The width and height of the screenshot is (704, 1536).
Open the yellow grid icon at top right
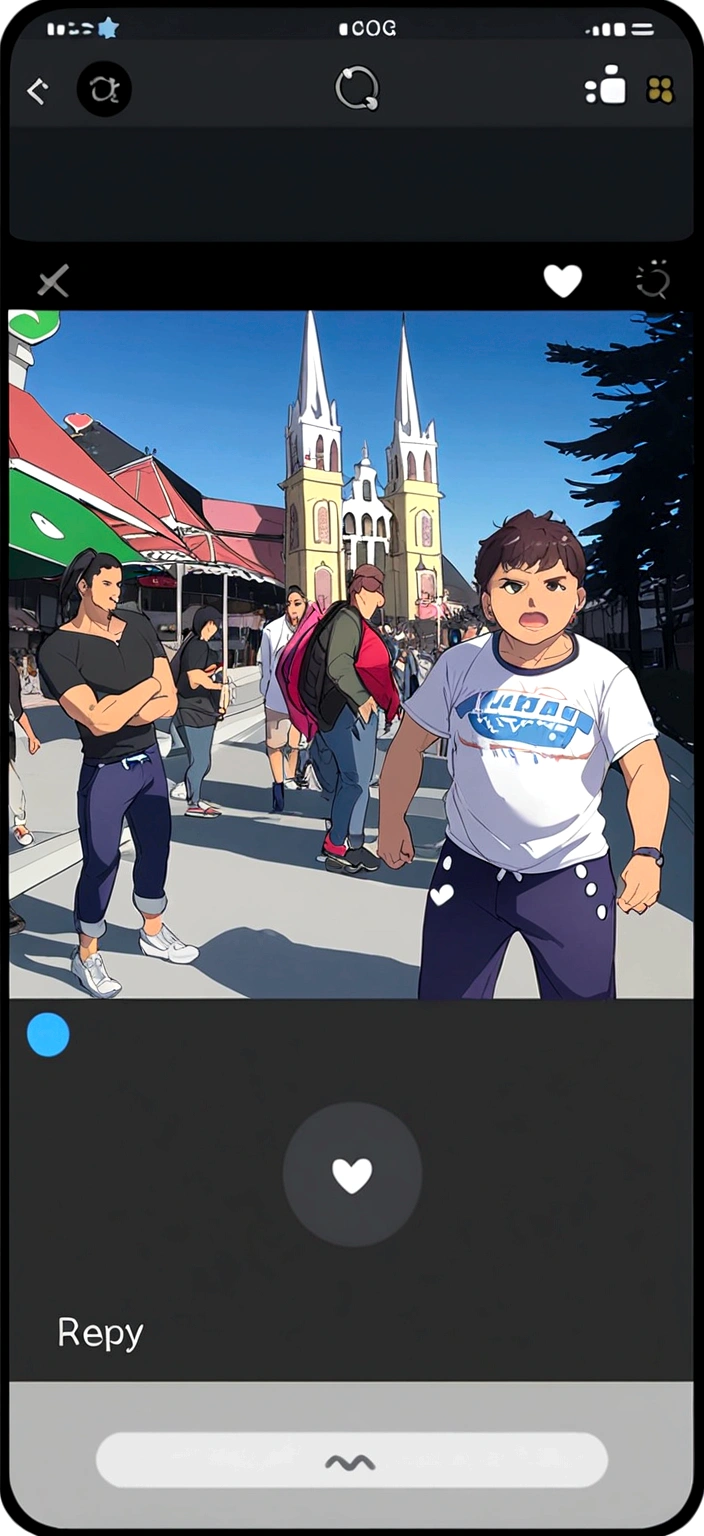[x=660, y=90]
